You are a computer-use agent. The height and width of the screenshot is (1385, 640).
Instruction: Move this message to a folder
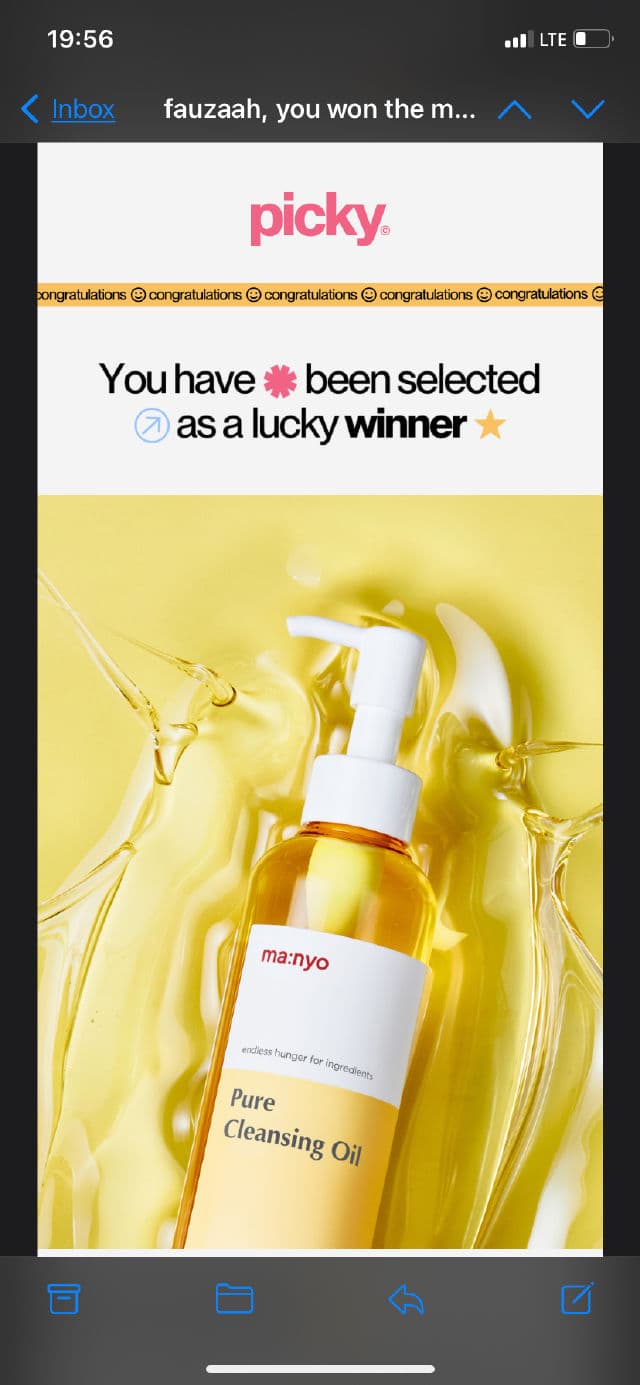[x=234, y=1299]
